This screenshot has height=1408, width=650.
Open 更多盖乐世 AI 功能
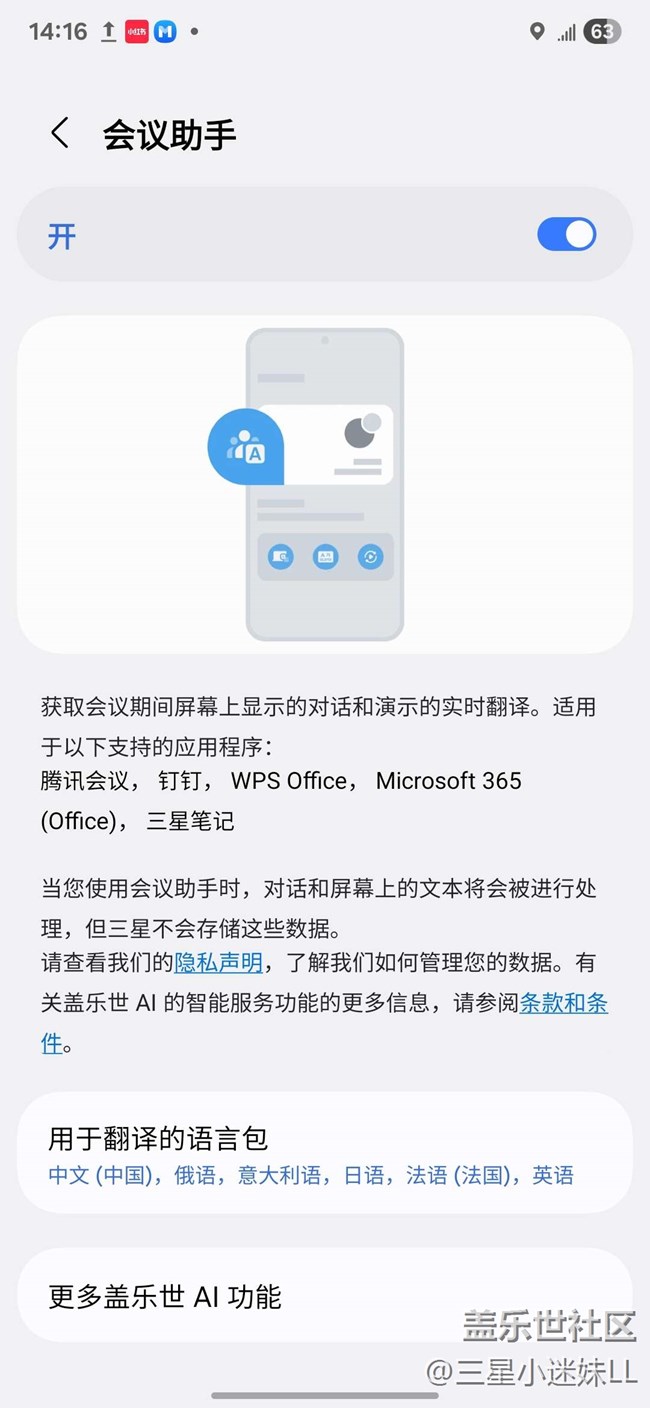click(x=324, y=1296)
